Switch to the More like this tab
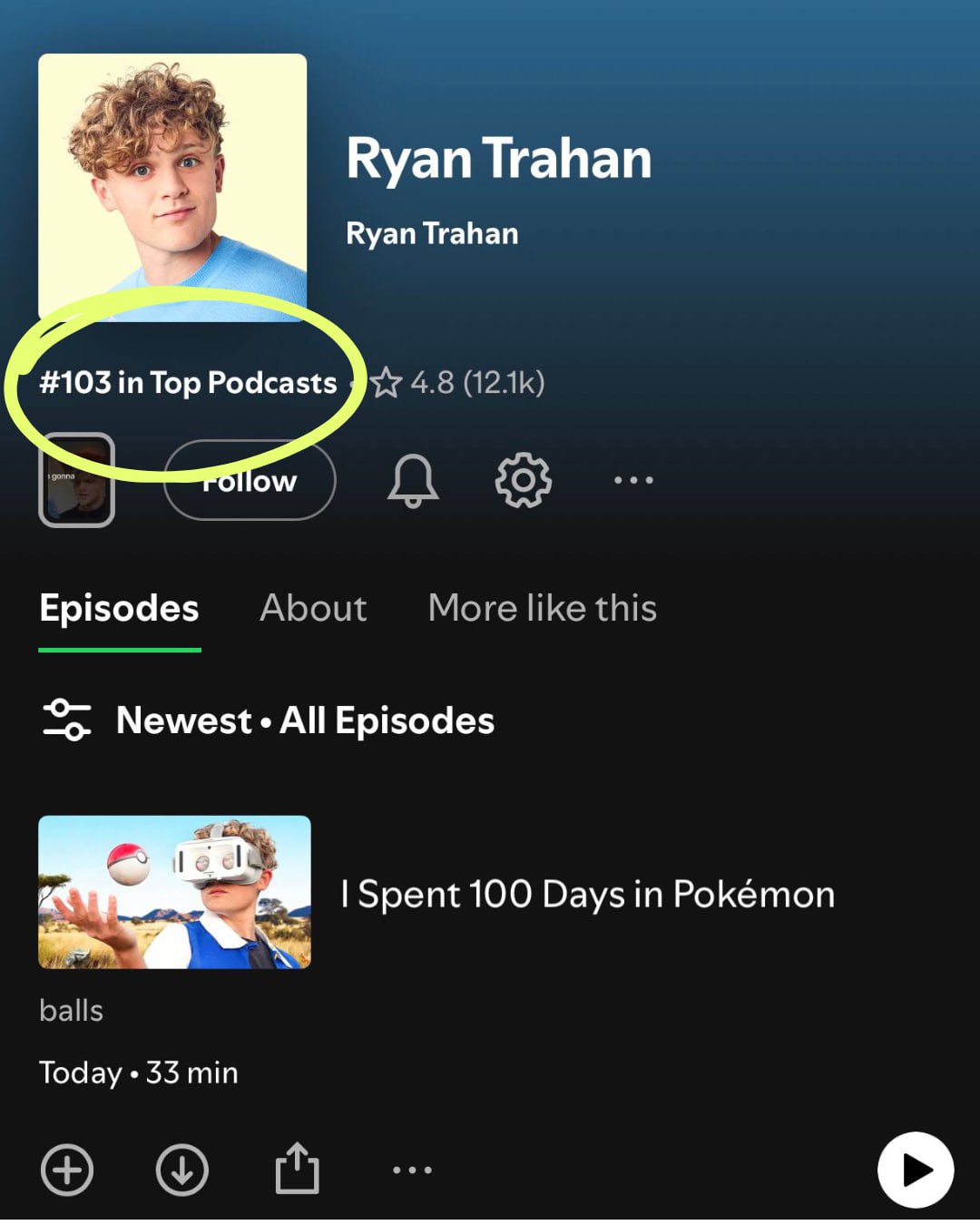Screen dimensions: 980x1225 [x=542, y=608]
